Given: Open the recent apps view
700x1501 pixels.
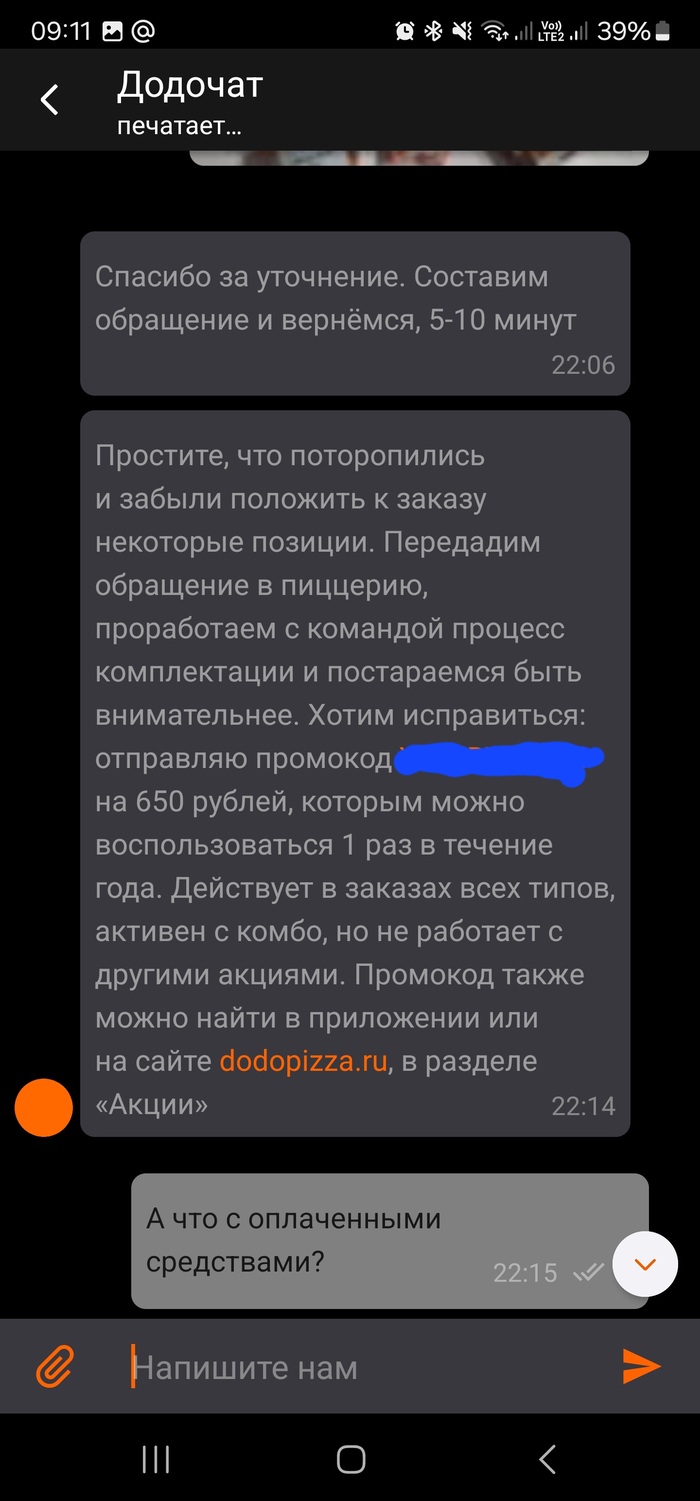Looking at the screenshot, I should click(156, 1459).
